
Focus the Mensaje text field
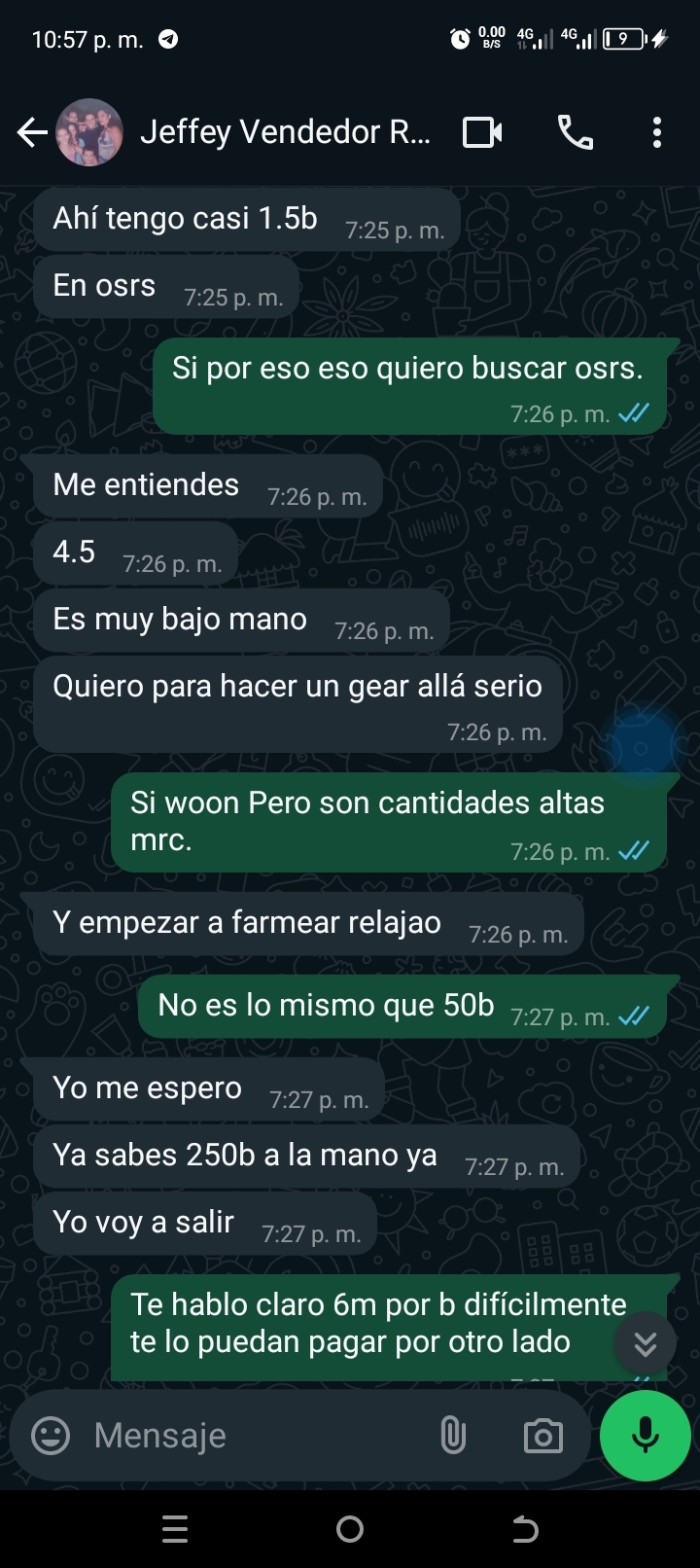tap(253, 1436)
